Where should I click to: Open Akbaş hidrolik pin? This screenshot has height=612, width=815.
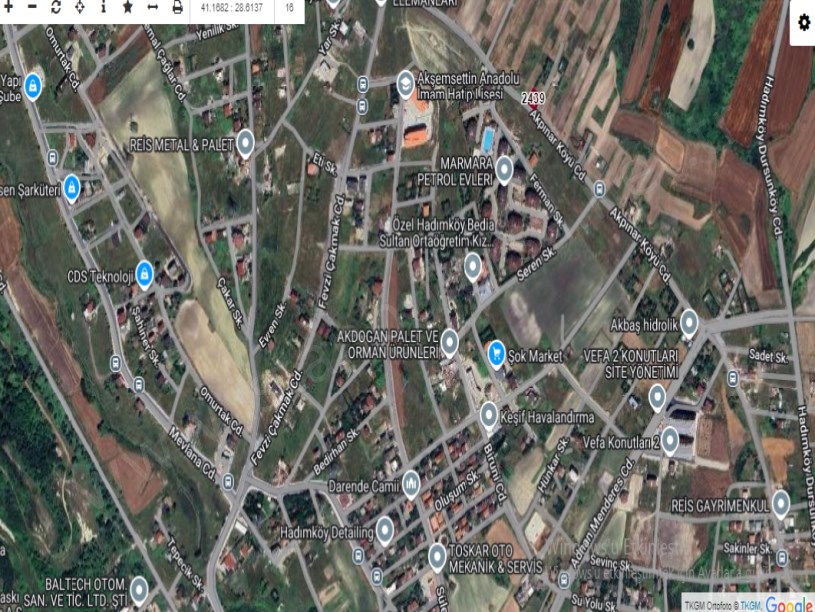pyautogui.click(x=689, y=323)
